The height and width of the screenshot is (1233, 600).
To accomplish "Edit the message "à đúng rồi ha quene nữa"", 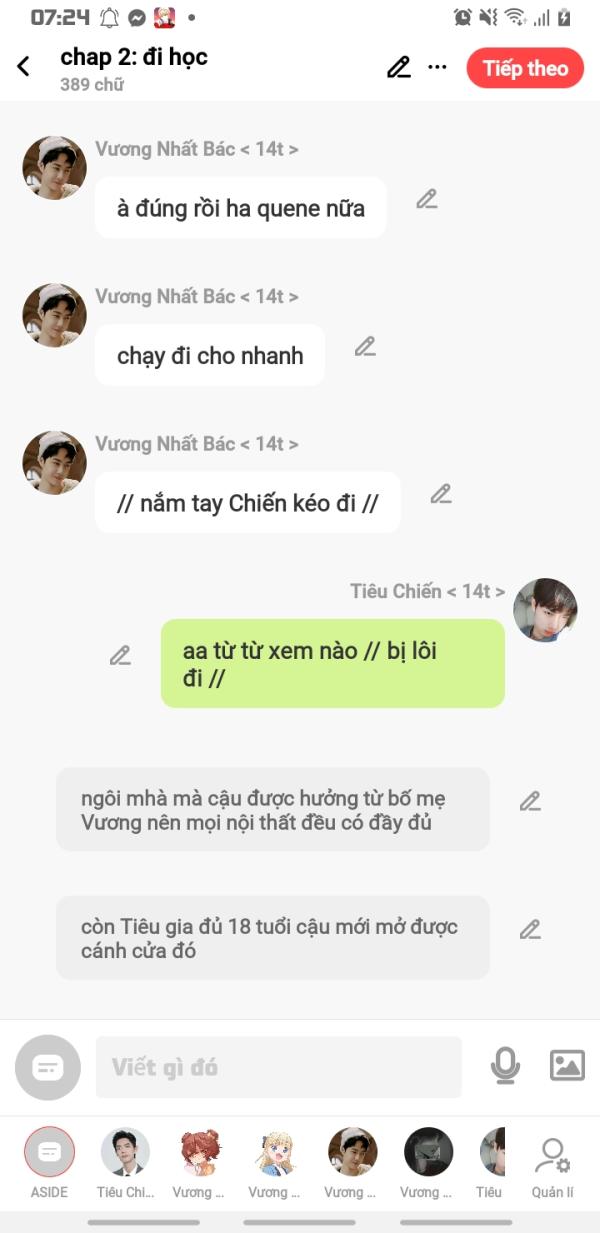I will pyautogui.click(x=427, y=199).
